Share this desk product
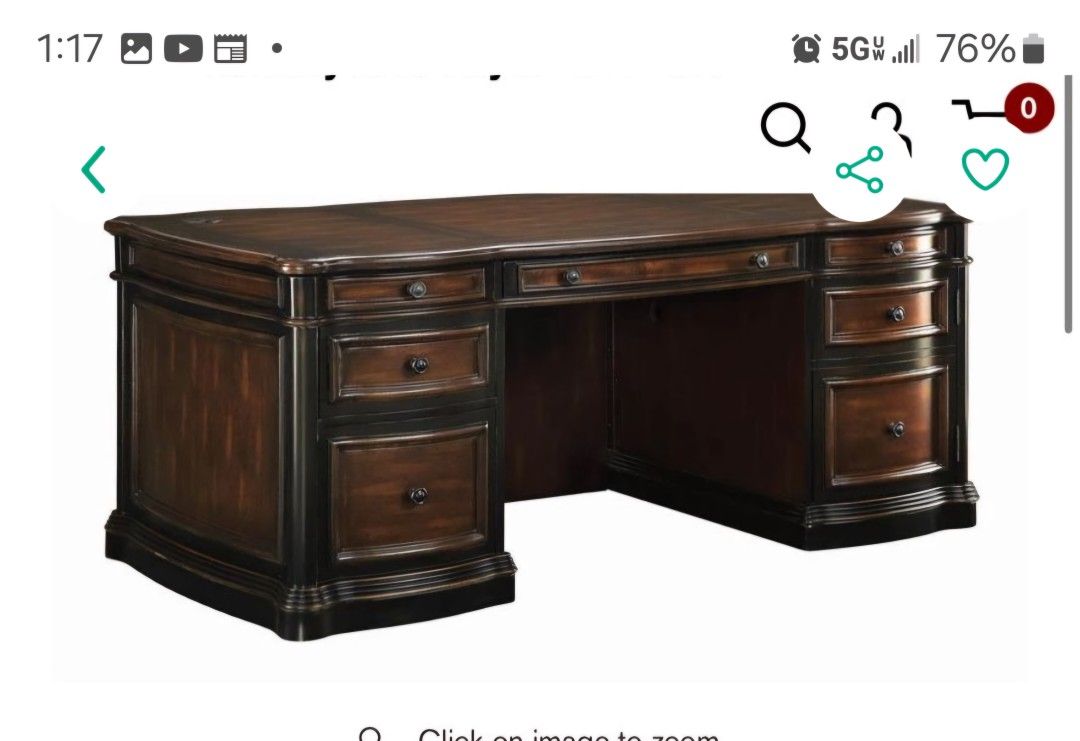 point(860,170)
